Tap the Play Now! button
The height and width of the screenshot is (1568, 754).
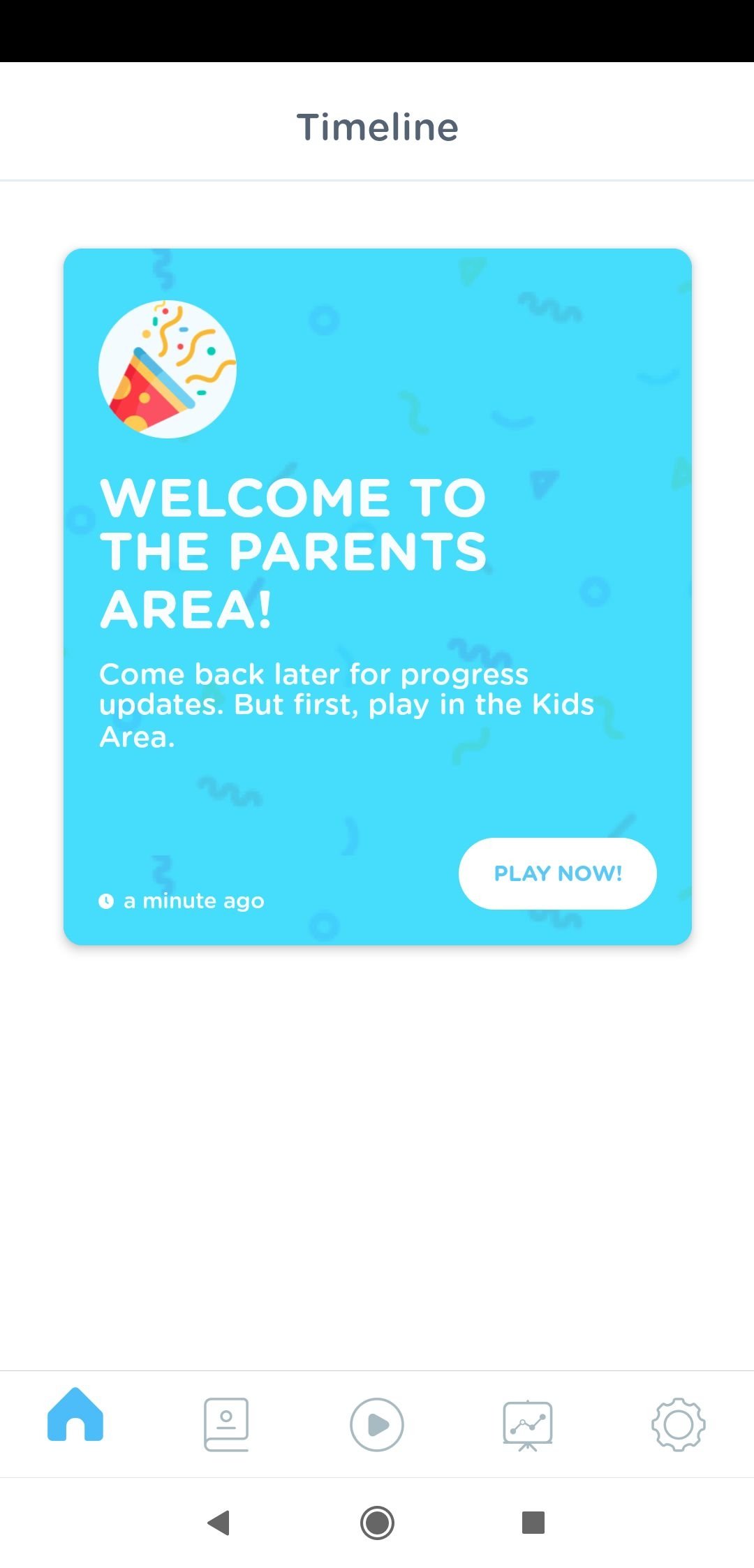click(x=557, y=873)
